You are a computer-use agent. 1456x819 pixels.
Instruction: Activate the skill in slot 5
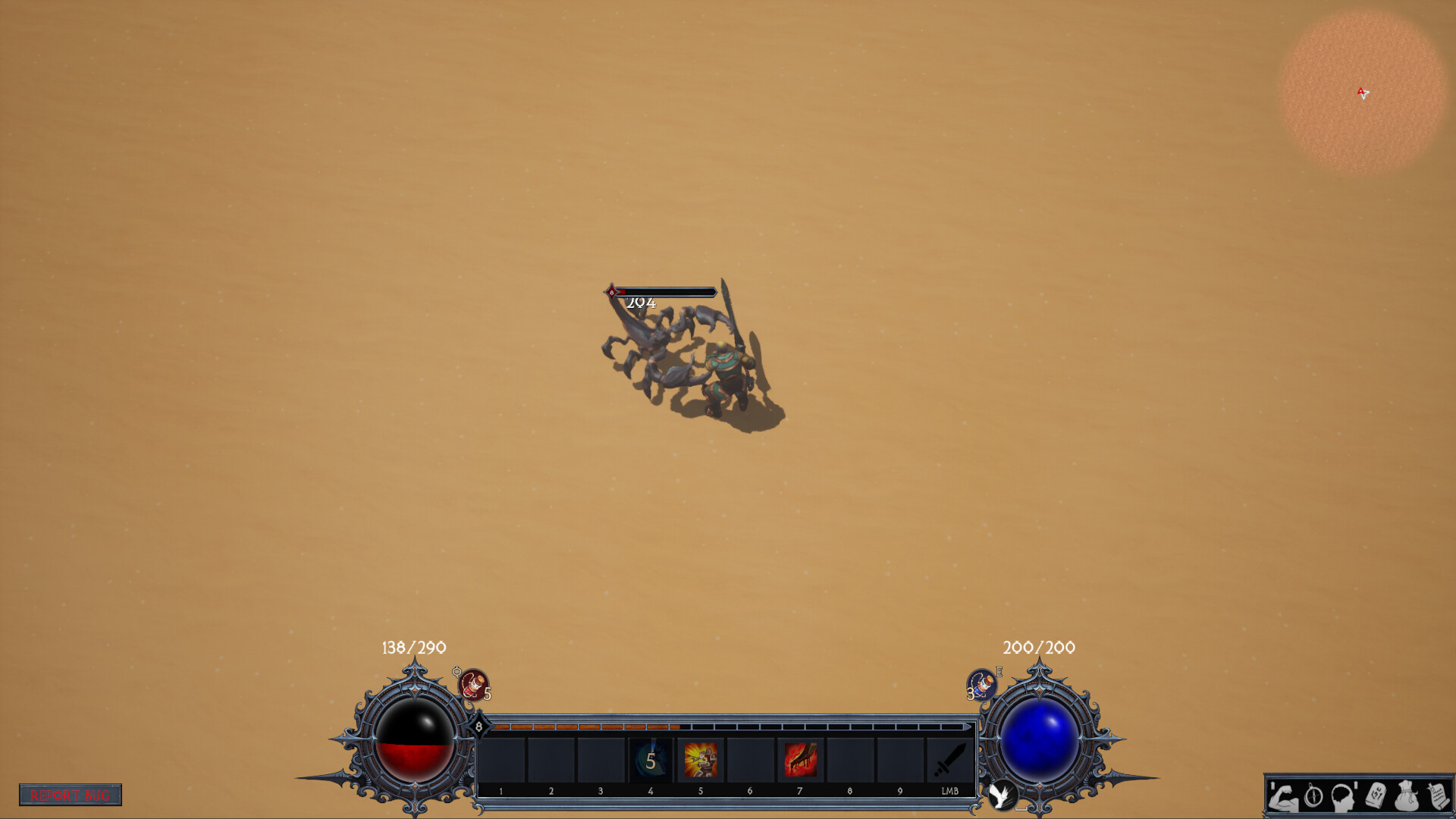[x=700, y=760]
